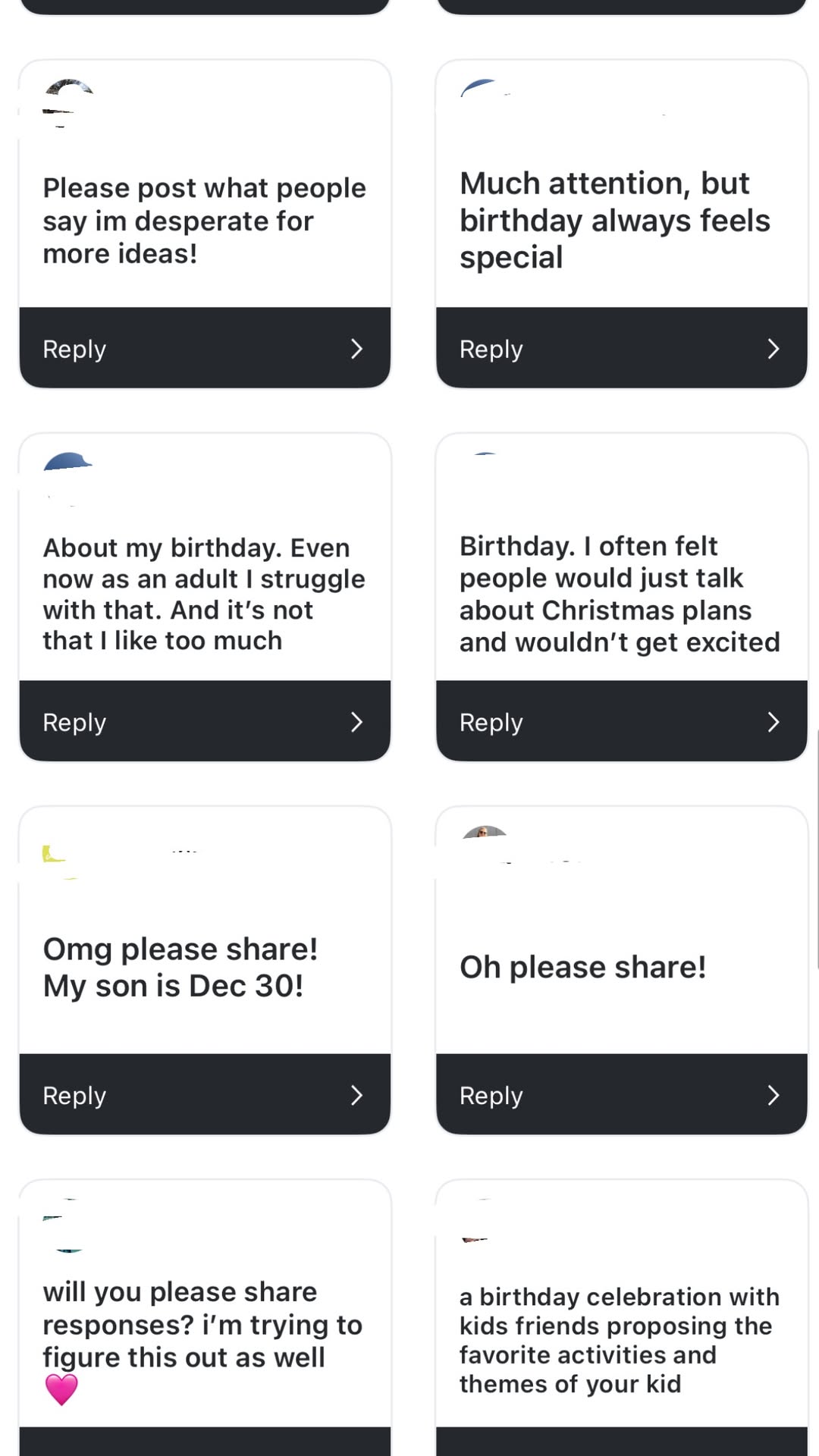This screenshot has width=819, height=1456.
Task: Reply to 'My son is Dec 30' response
Action: click(x=205, y=1094)
